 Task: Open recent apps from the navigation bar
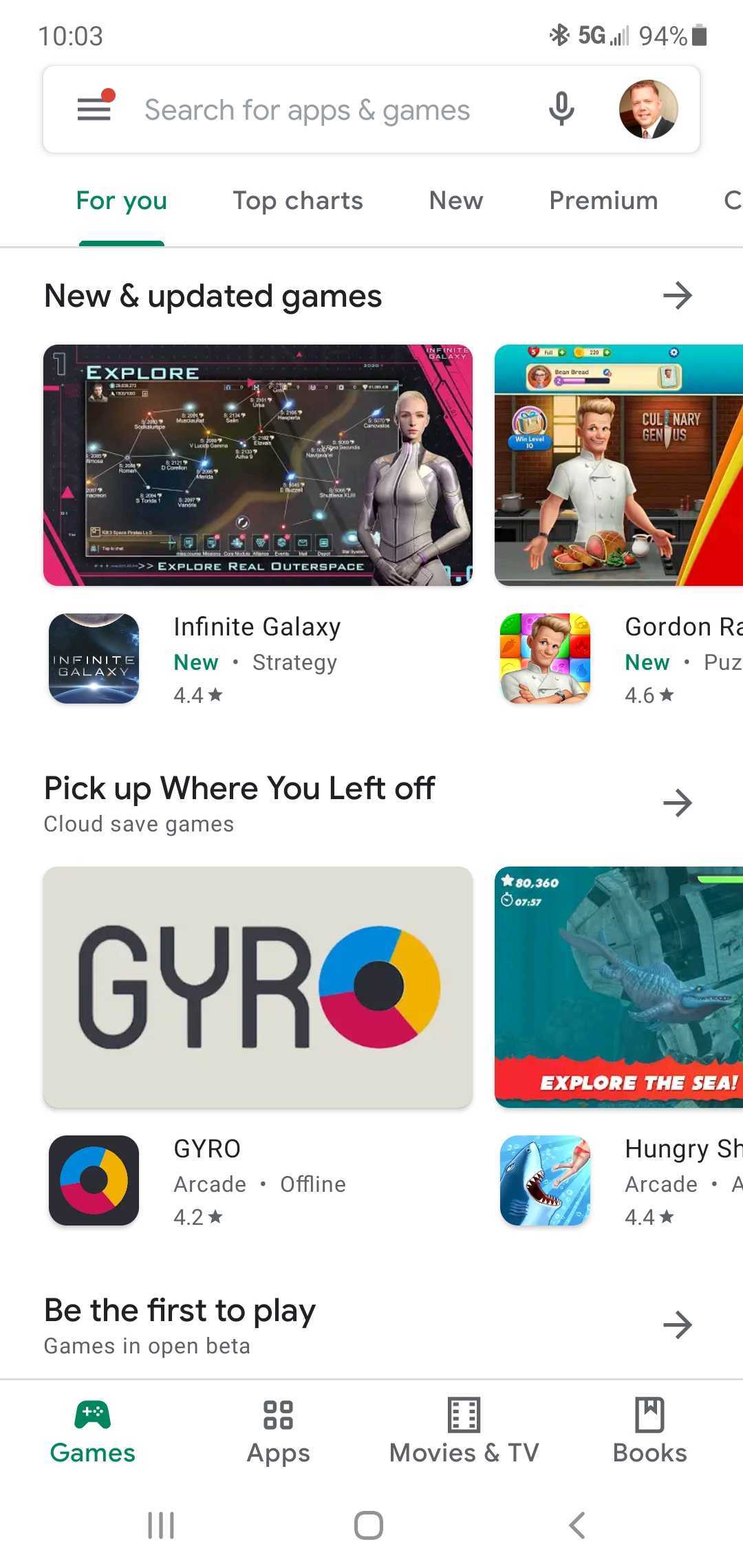161,1525
